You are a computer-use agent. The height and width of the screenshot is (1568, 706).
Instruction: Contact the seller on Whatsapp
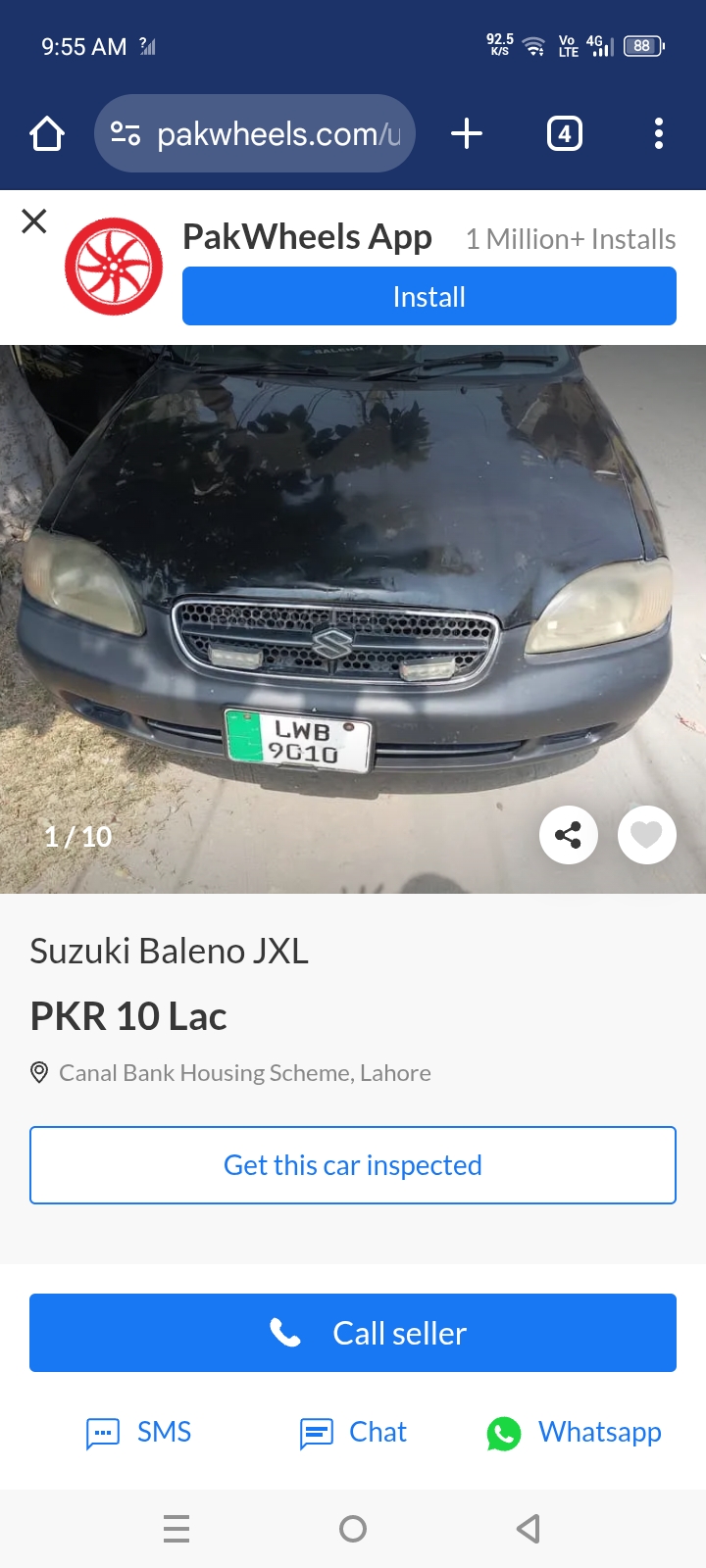575,1433
